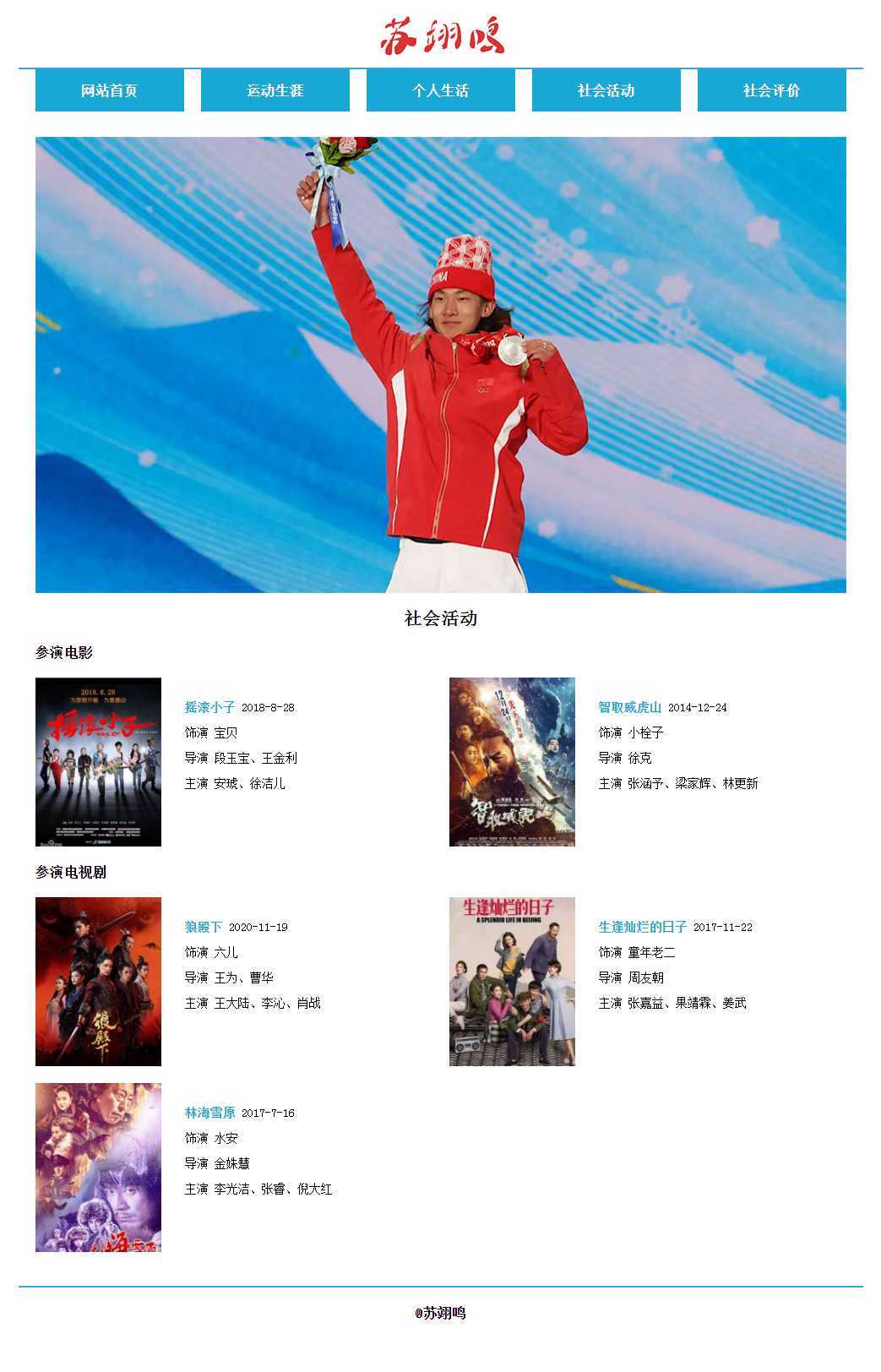Open the 社会评价 tab
The width and height of the screenshot is (881, 1372).
771,90
